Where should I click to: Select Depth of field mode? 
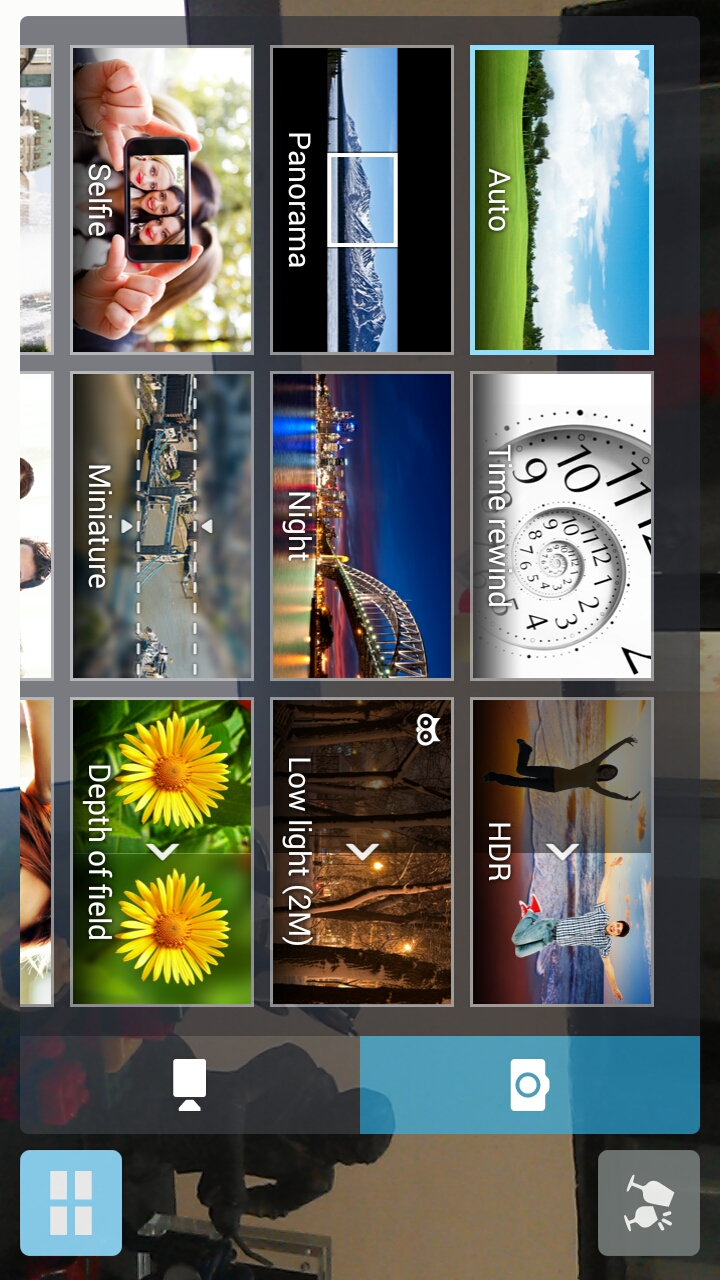click(162, 852)
